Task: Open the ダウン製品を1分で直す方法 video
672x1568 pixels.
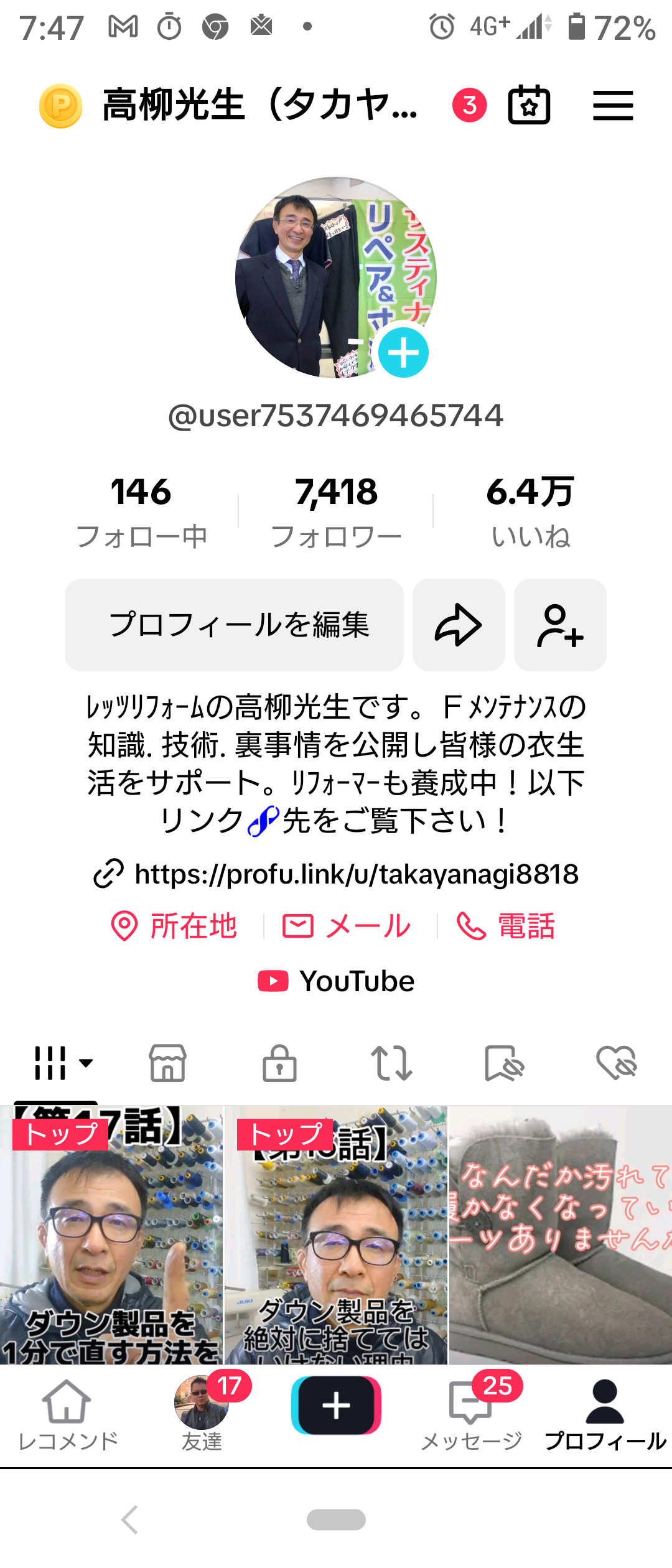Action: click(111, 1235)
